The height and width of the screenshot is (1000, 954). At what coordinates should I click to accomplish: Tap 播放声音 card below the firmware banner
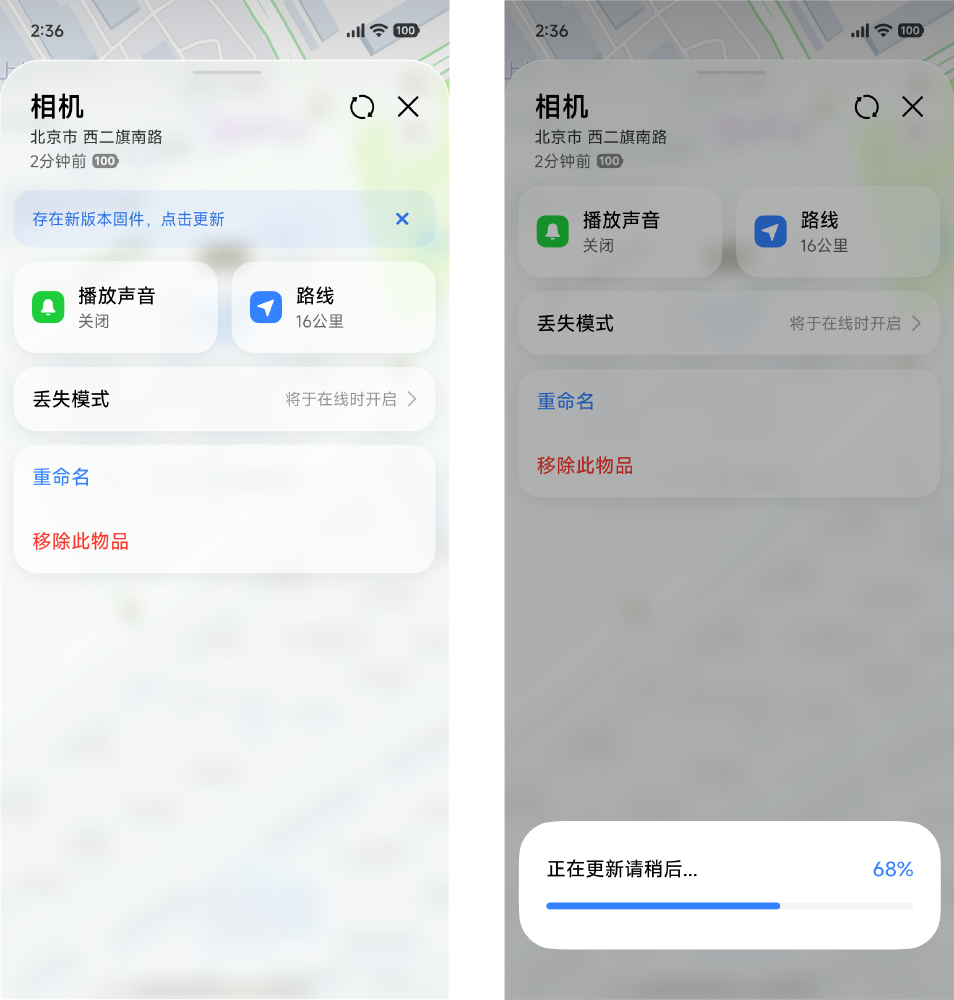116,307
